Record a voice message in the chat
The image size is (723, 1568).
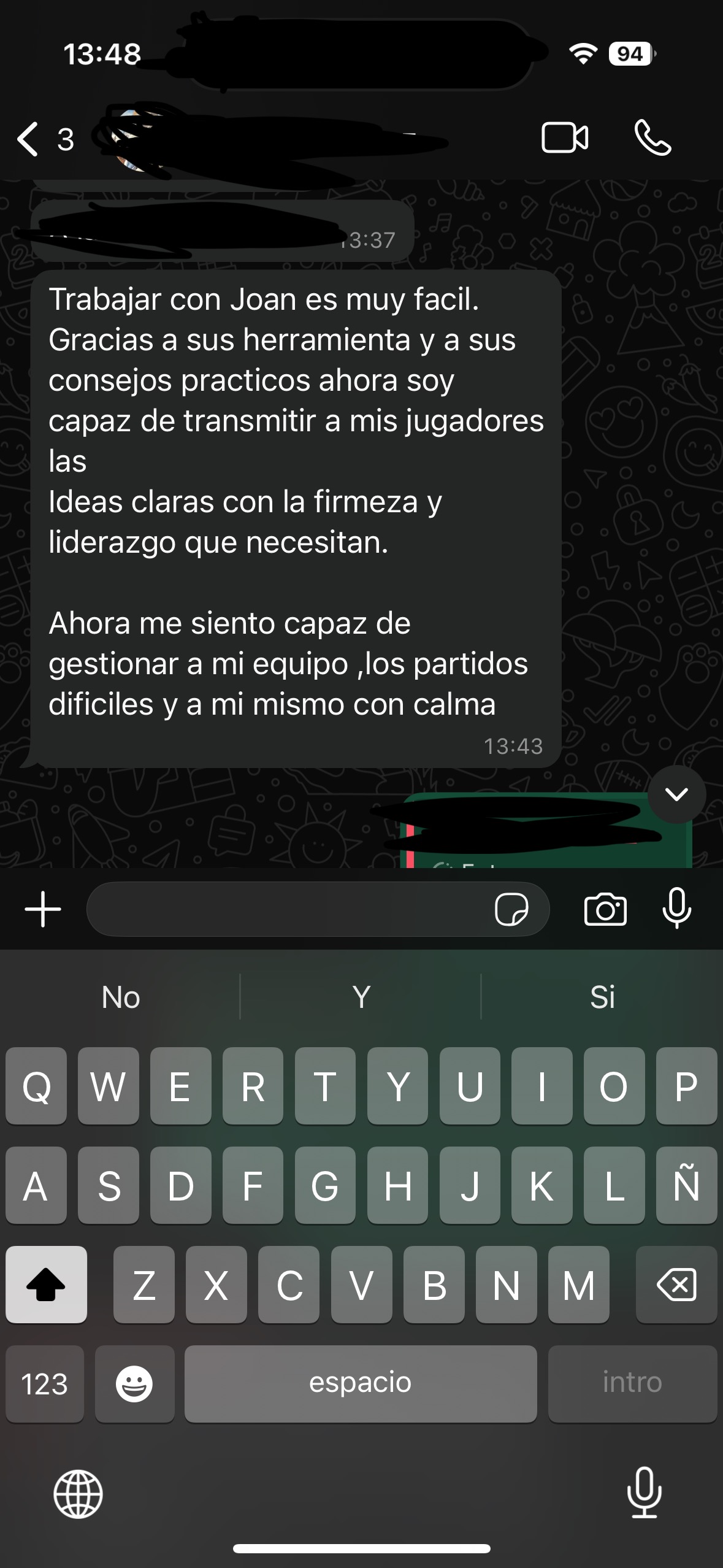coord(677,908)
